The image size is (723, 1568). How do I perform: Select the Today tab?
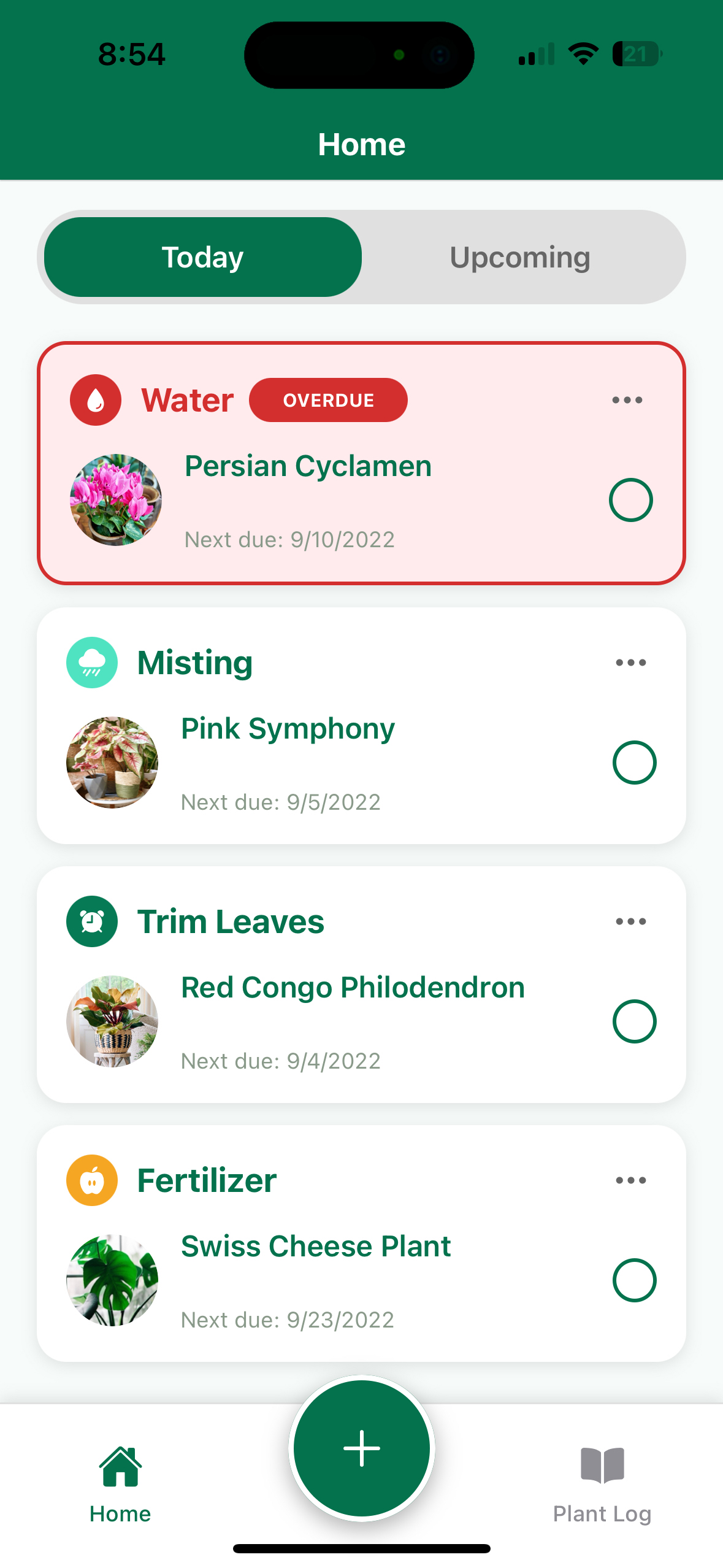[203, 257]
